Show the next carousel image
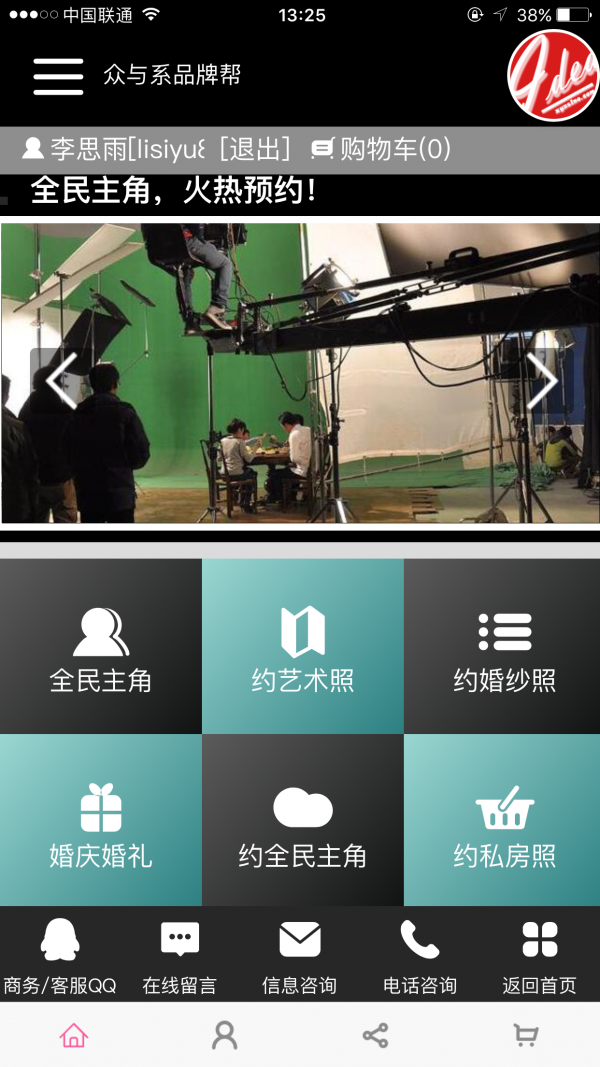The width and height of the screenshot is (600, 1067). (x=542, y=380)
